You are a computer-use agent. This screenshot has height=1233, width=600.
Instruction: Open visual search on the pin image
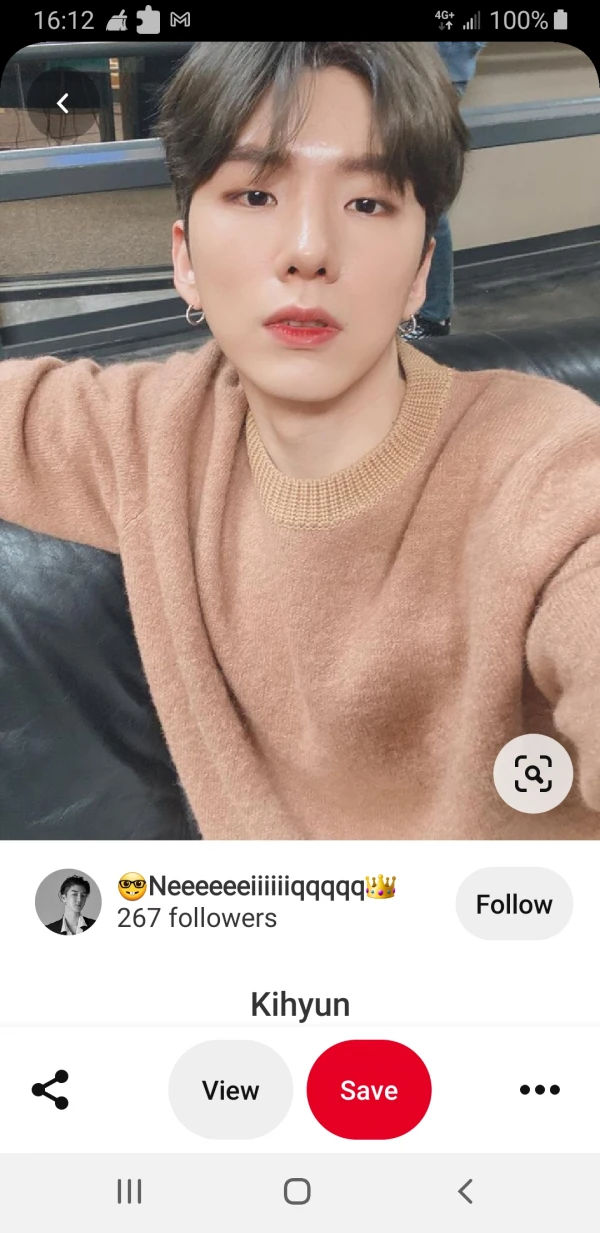[x=533, y=773]
